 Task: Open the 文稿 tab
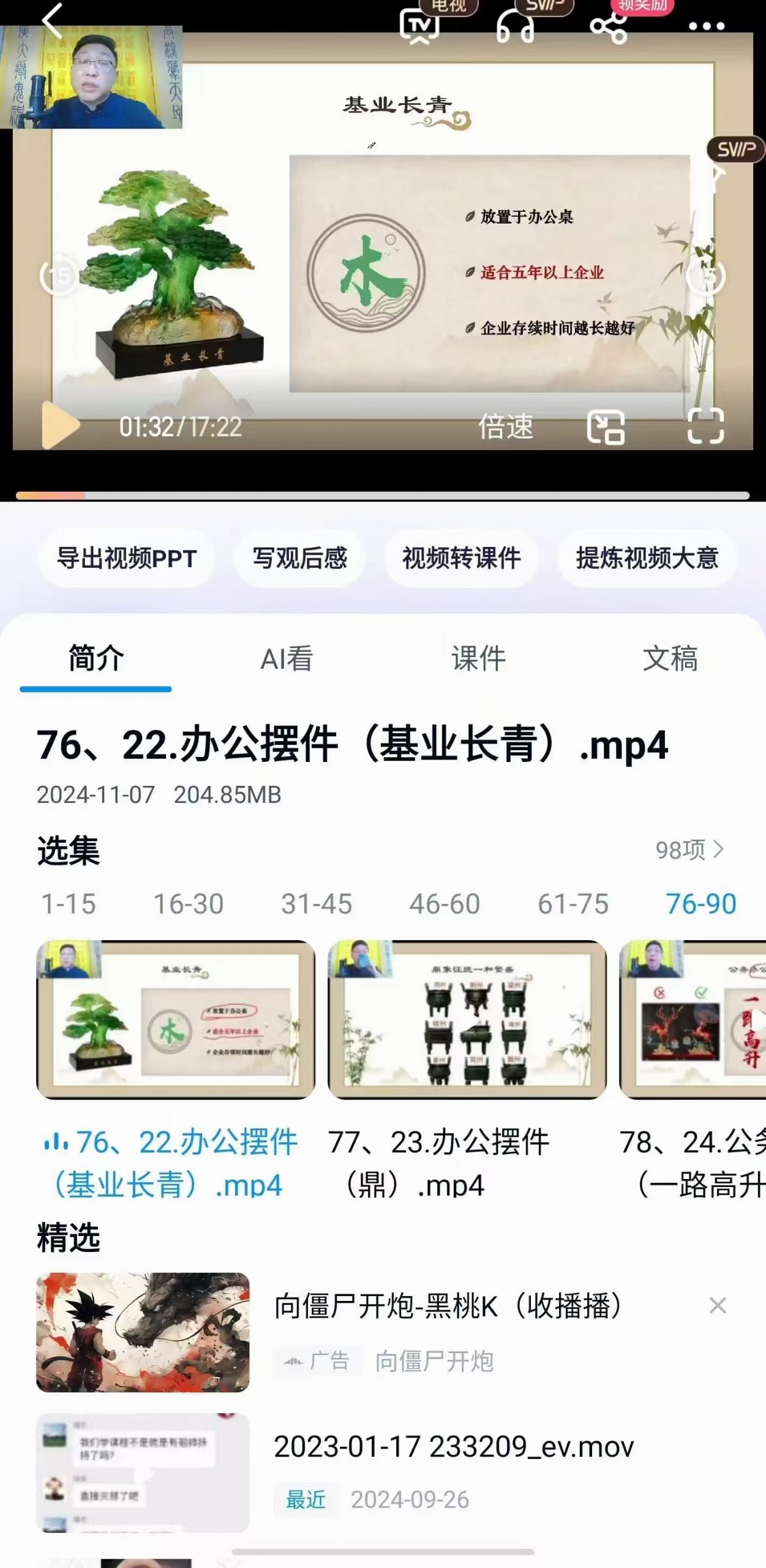(x=670, y=659)
